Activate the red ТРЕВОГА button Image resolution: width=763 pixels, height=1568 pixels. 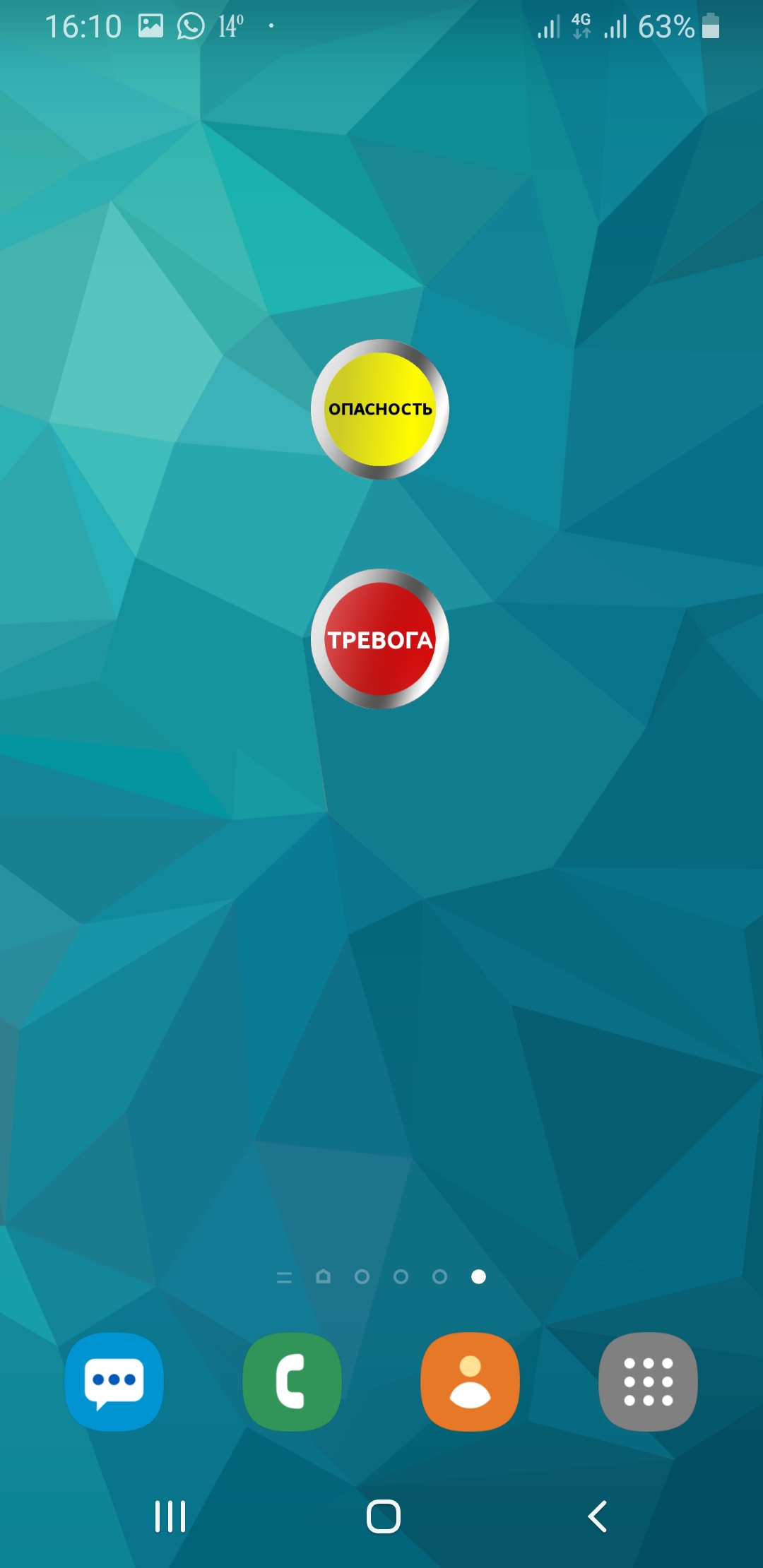[380, 639]
